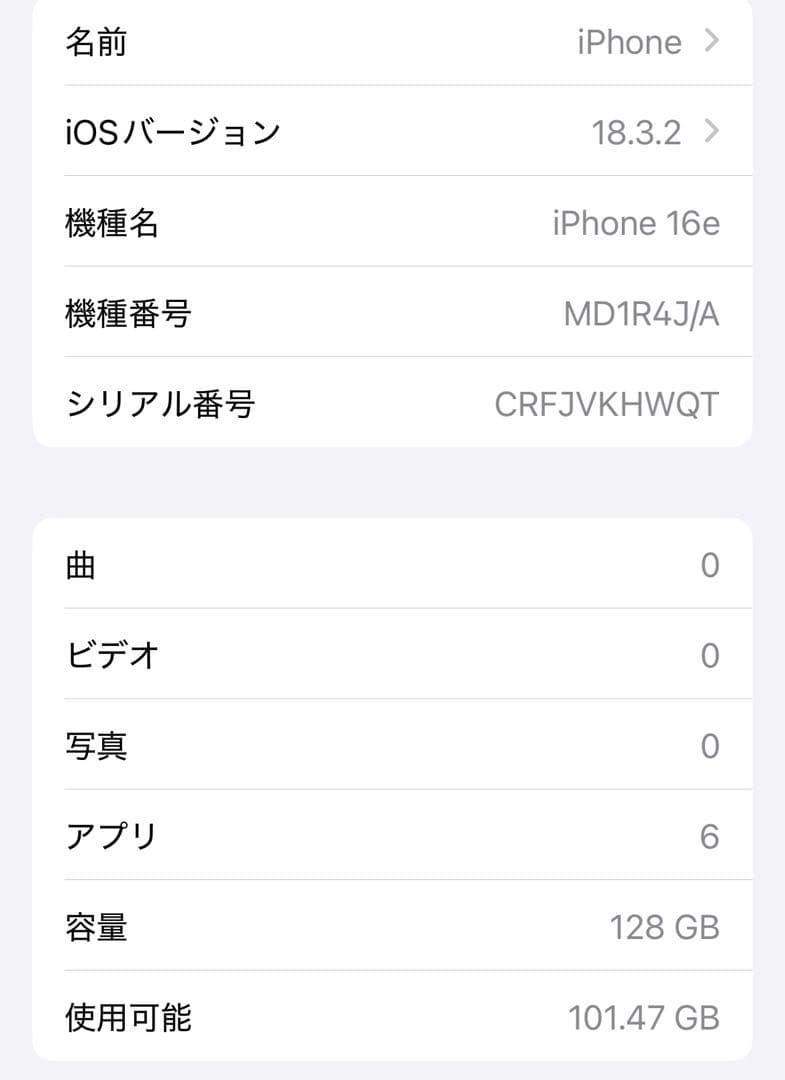Select the シリアル番号 row
Viewport: 785px width, 1080px height.
(392, 404)
